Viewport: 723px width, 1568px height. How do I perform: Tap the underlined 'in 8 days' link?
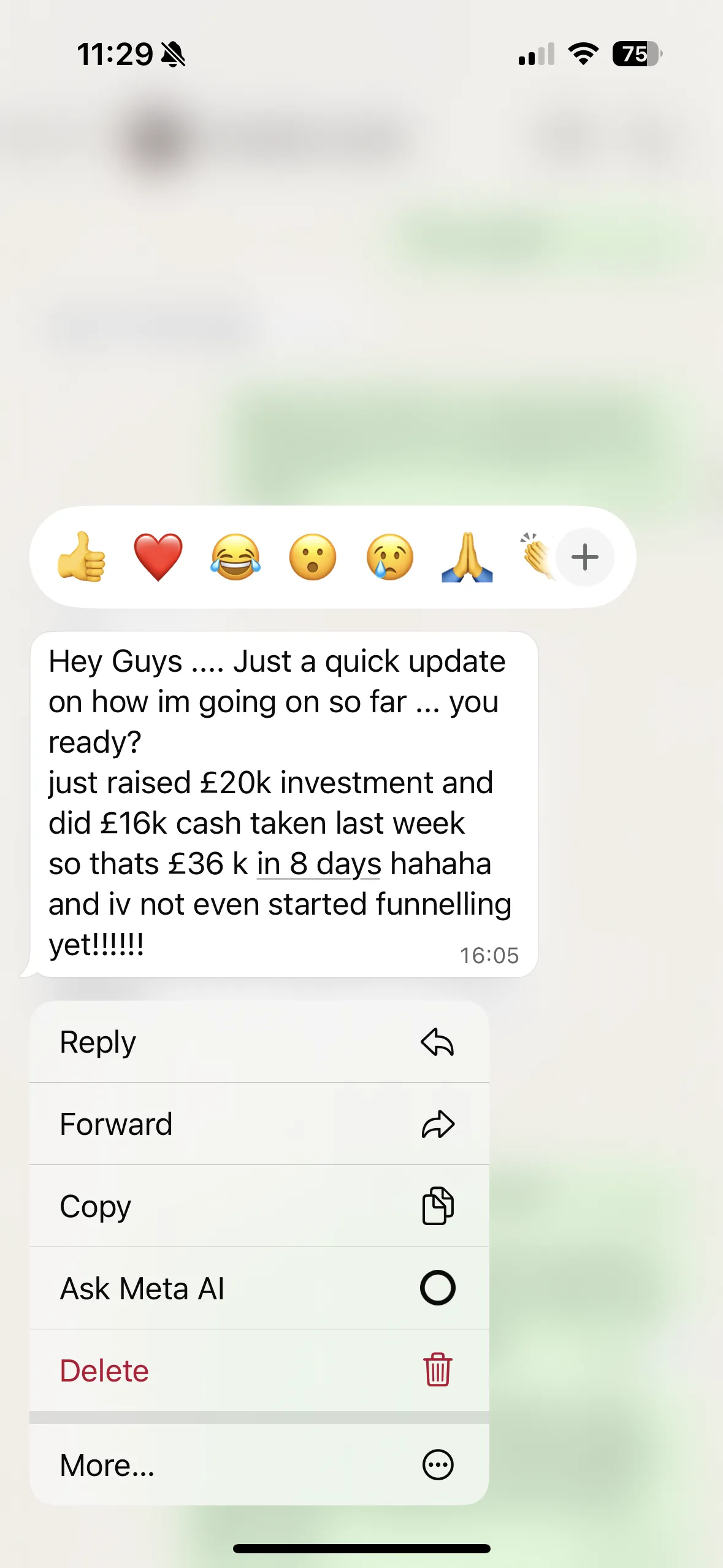[319, 864]
